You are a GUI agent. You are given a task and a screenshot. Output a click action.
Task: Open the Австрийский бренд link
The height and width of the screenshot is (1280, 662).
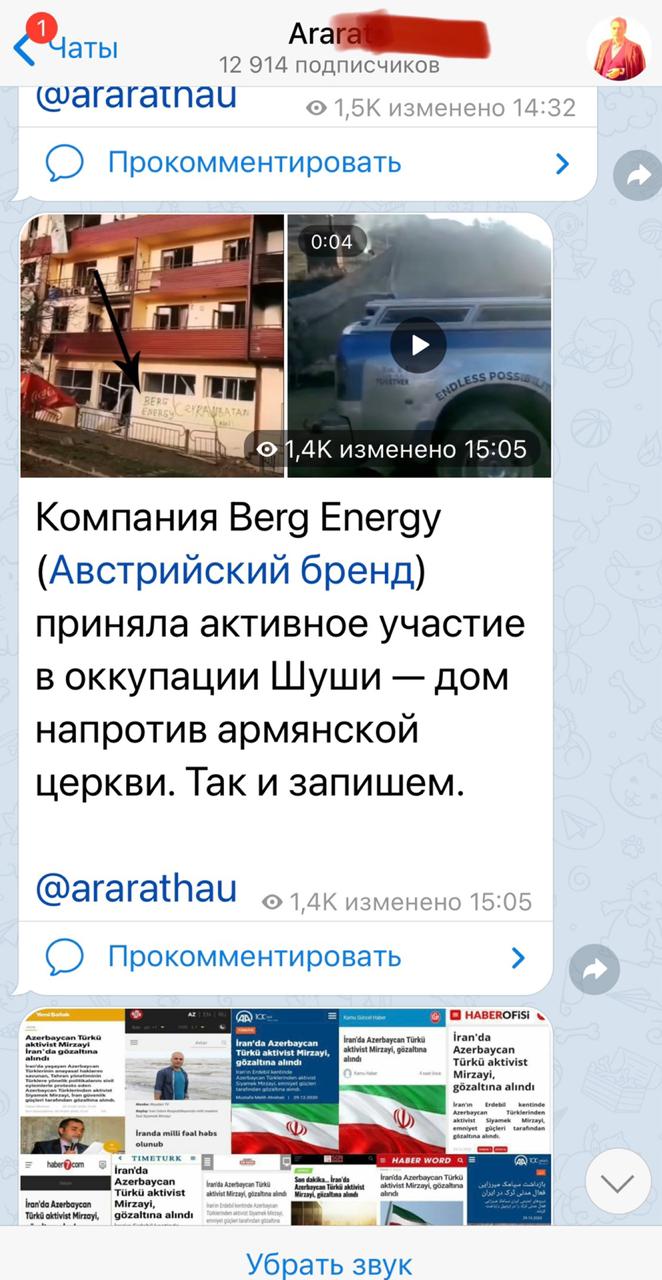coord(231,570)
